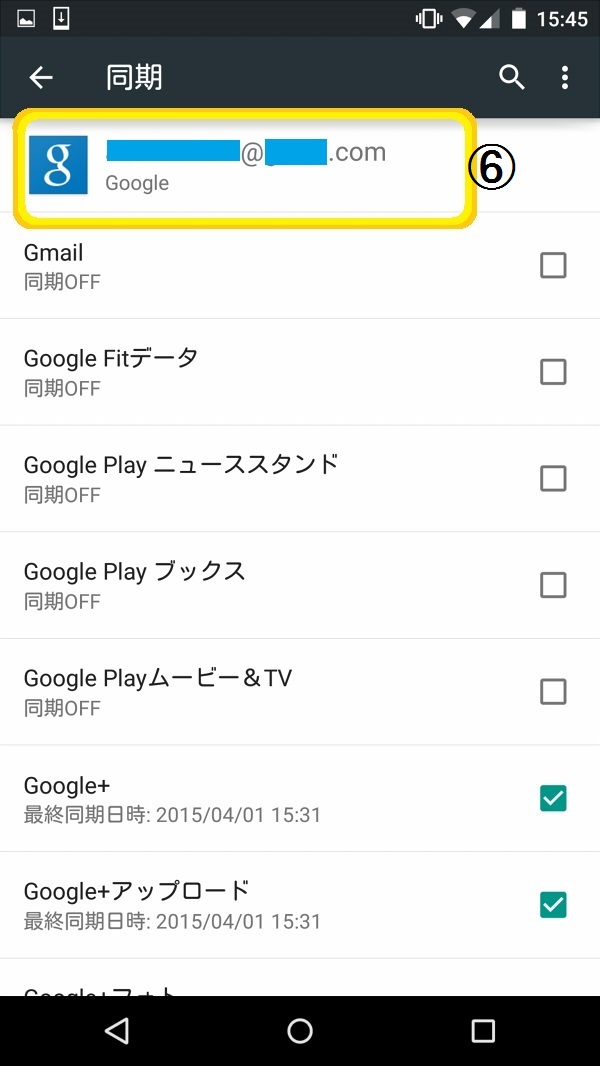Viewport: 600px width, 1066px height.
Task: Uncheck the Google+ sync box
Action: 553,798
